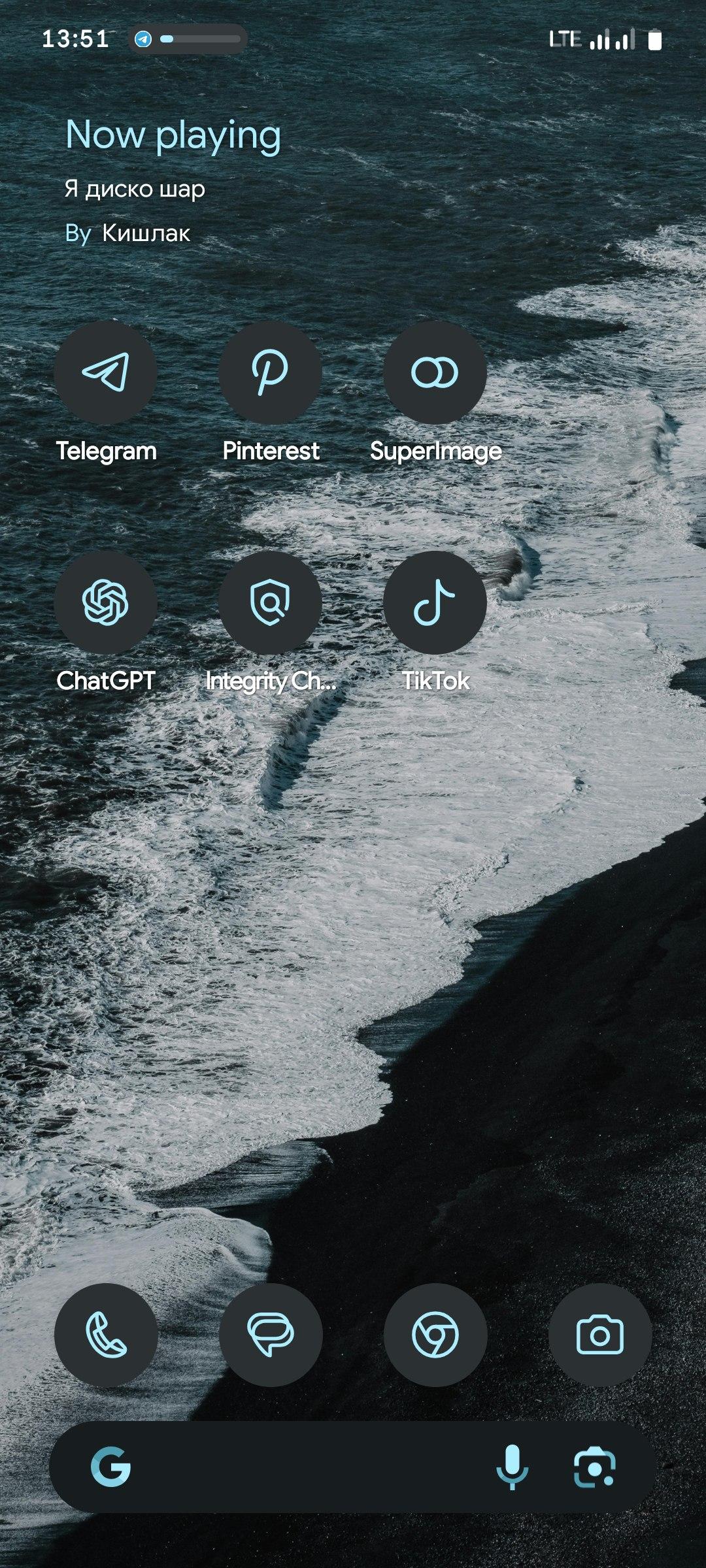Open the Integrity Checker app

[271, 602]
